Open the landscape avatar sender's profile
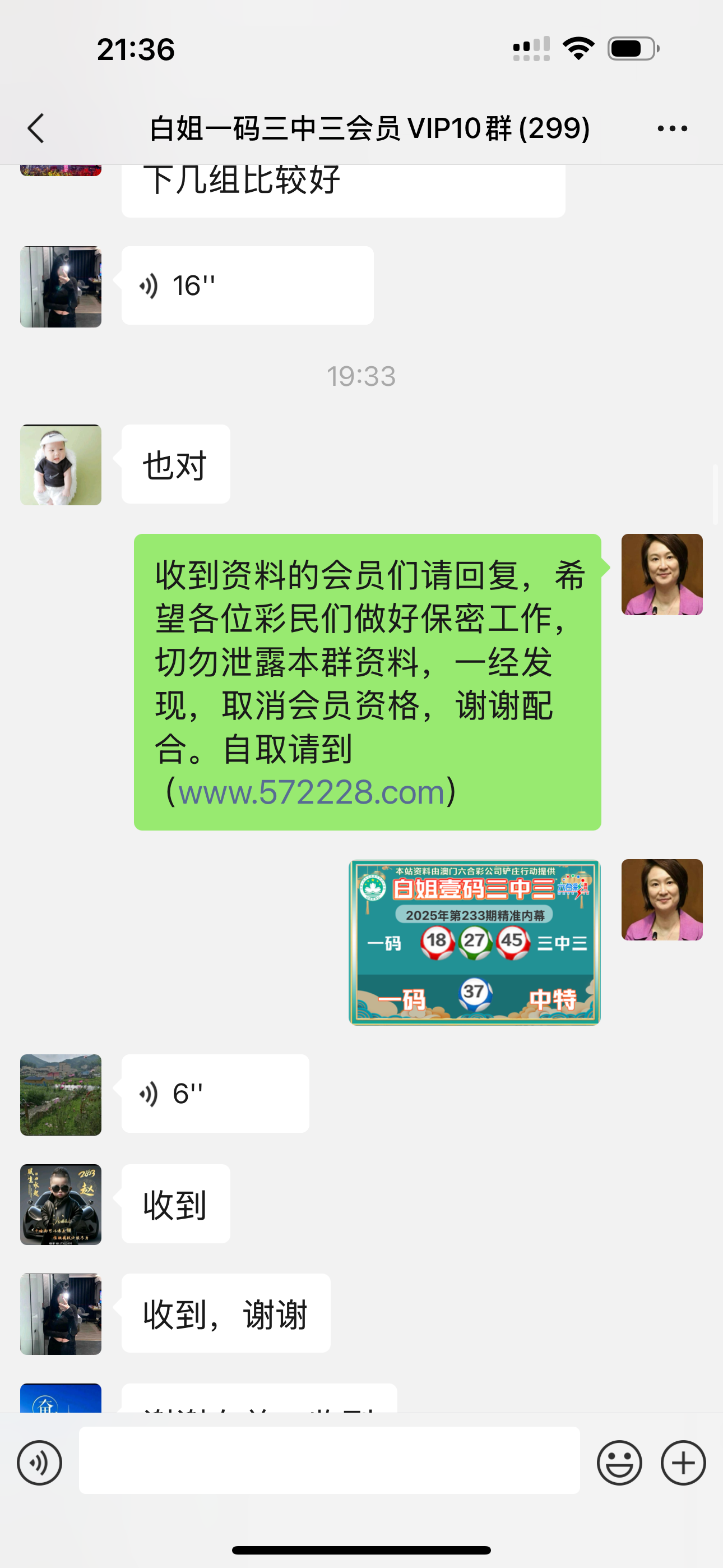This screenshot has width=723, height=1568. click(x=61, y=1095)
